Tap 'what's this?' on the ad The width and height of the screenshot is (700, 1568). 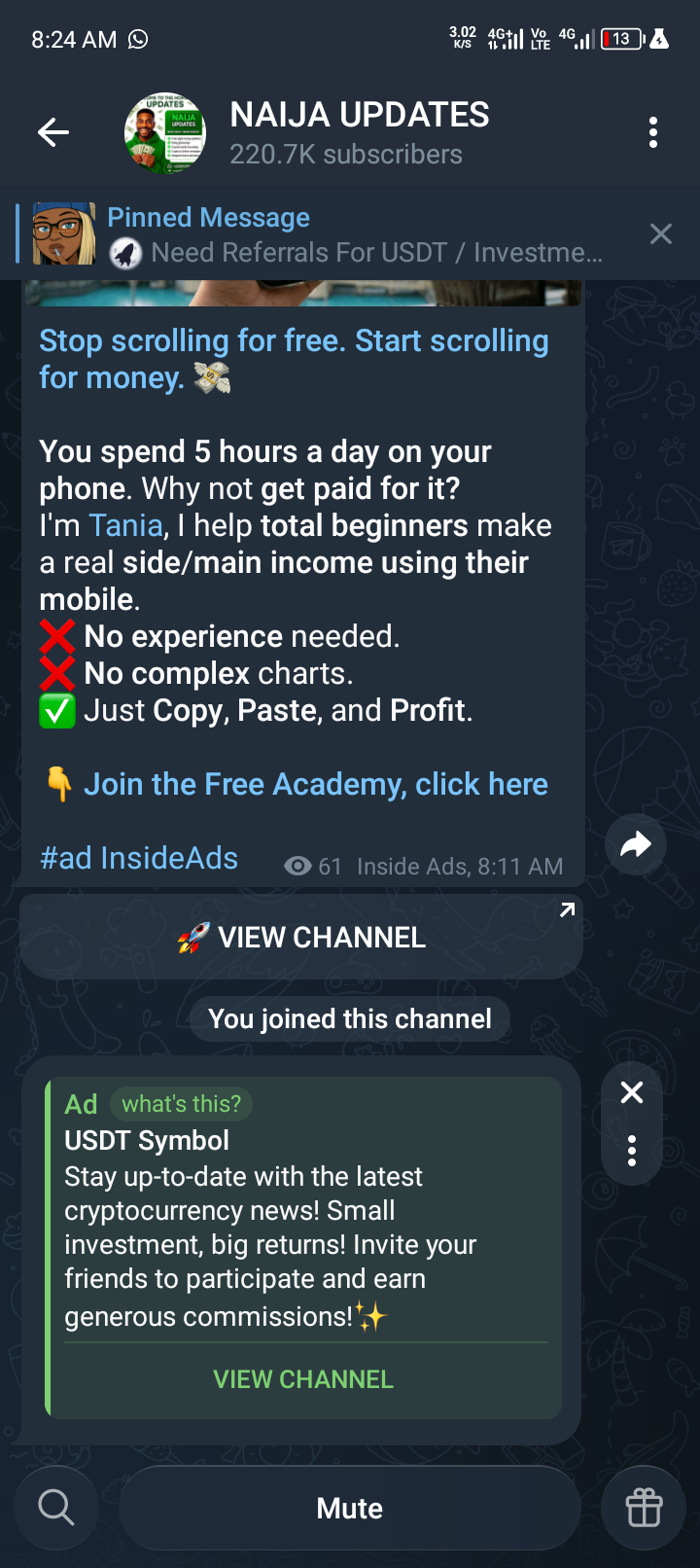pyautogui.click(x=181, y=1104)
